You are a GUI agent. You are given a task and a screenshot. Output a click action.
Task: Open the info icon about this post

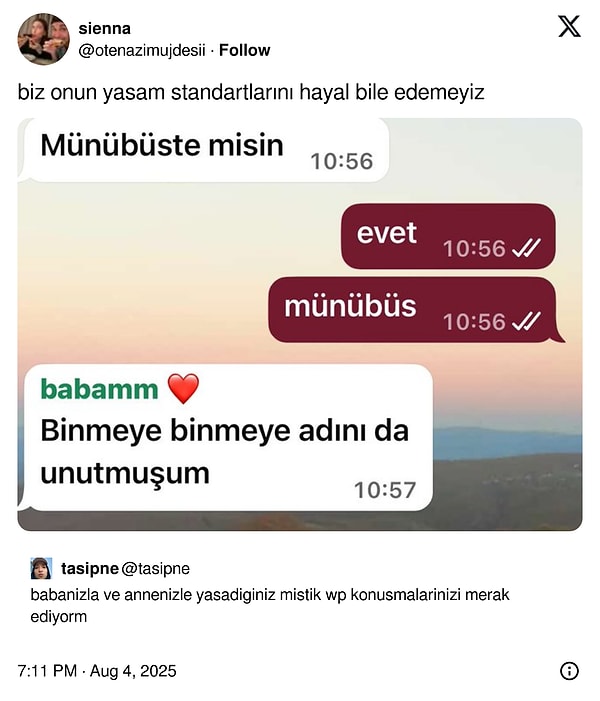(569, 671)
